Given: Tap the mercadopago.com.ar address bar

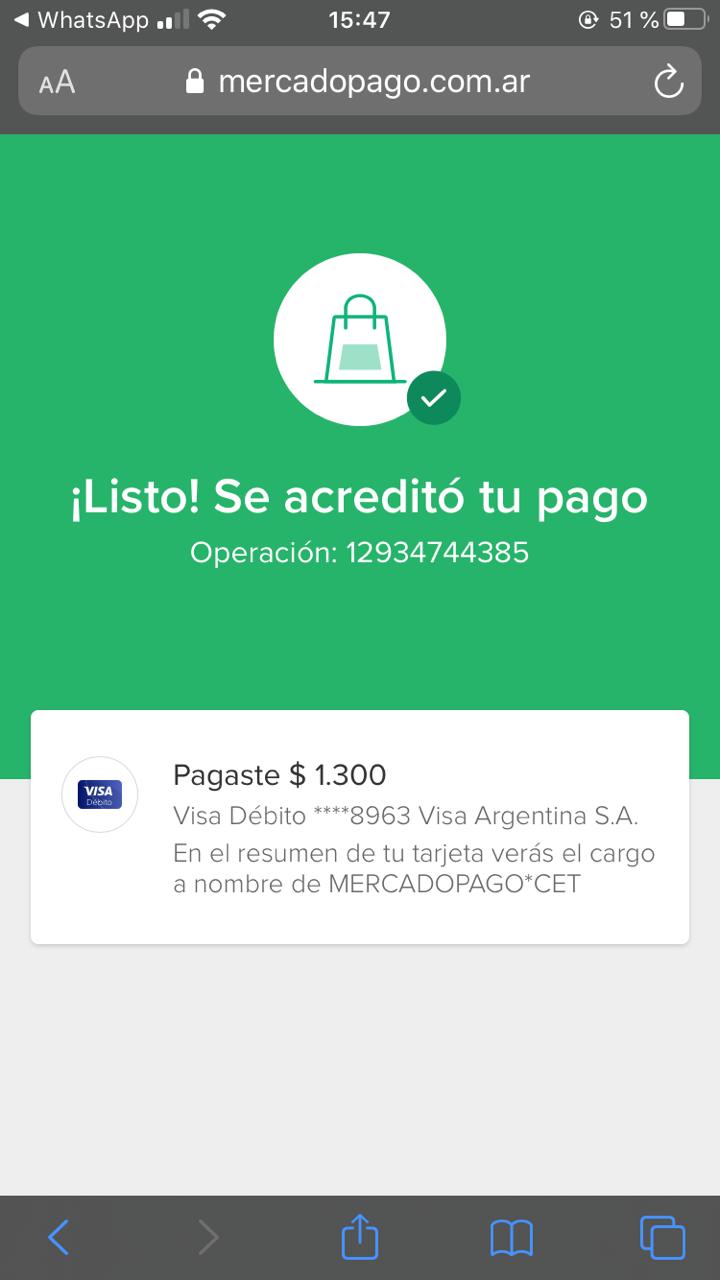Looking at the screenshot, I should pos(360,82).
